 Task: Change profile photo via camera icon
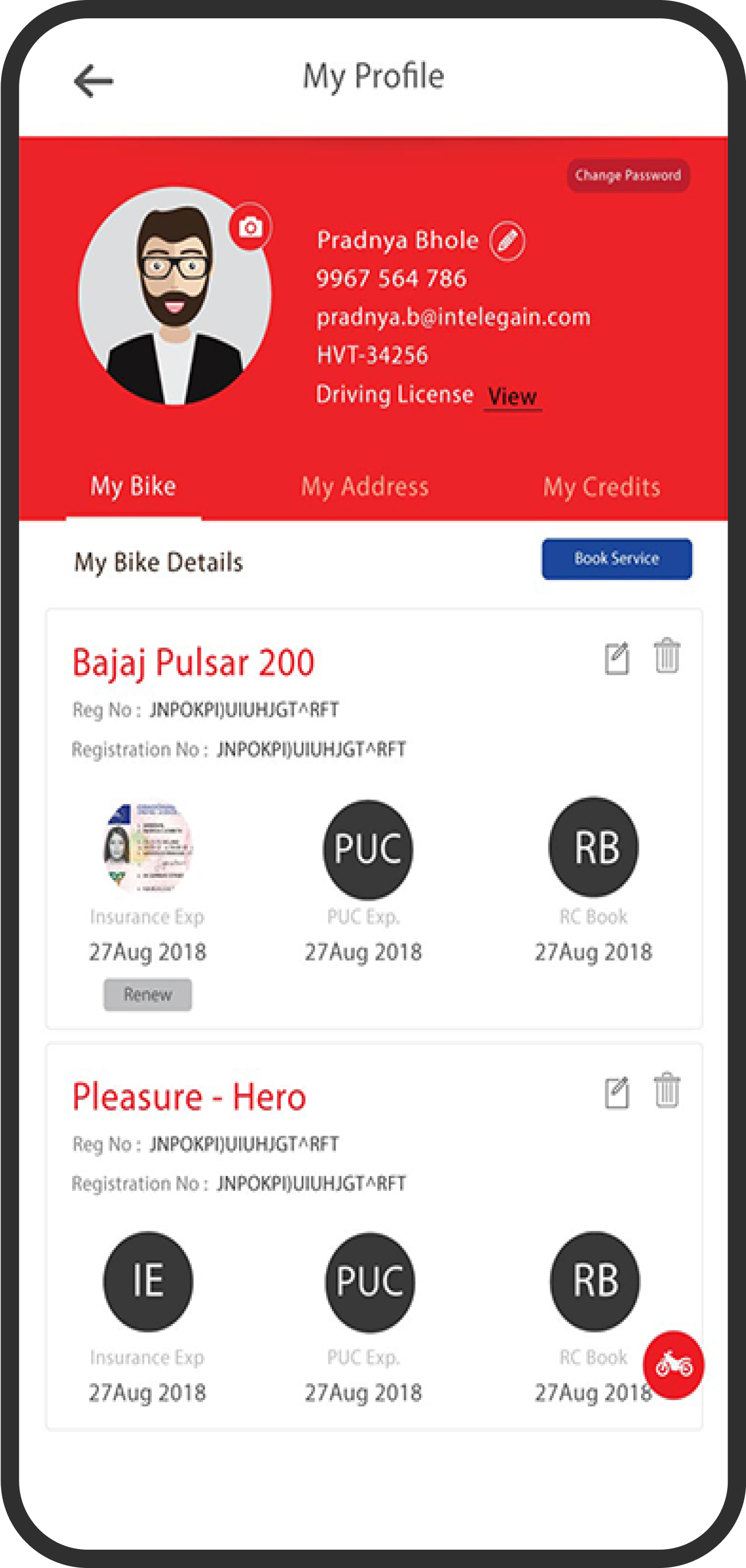tap(250, 227)
